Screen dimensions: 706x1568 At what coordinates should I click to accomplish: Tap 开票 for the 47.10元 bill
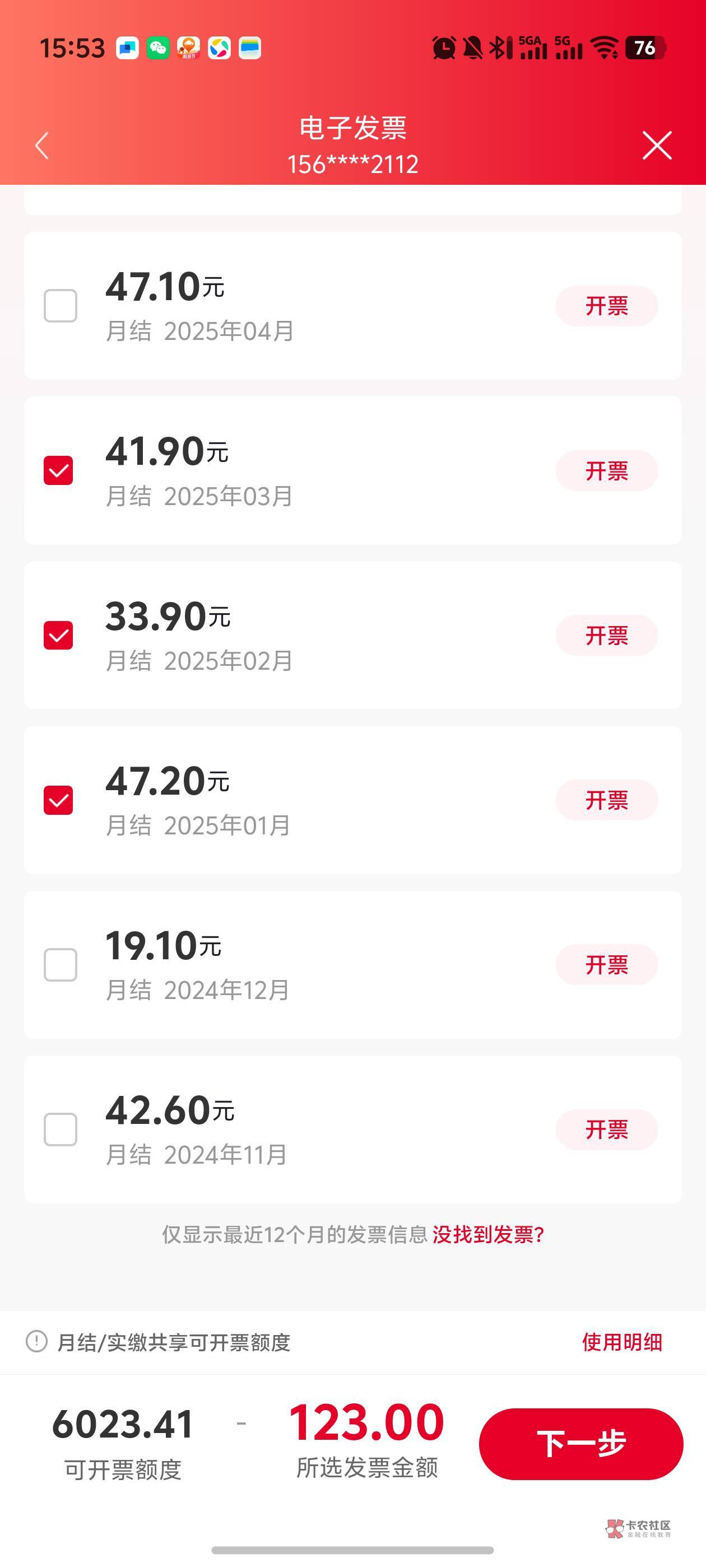[606, 306]
